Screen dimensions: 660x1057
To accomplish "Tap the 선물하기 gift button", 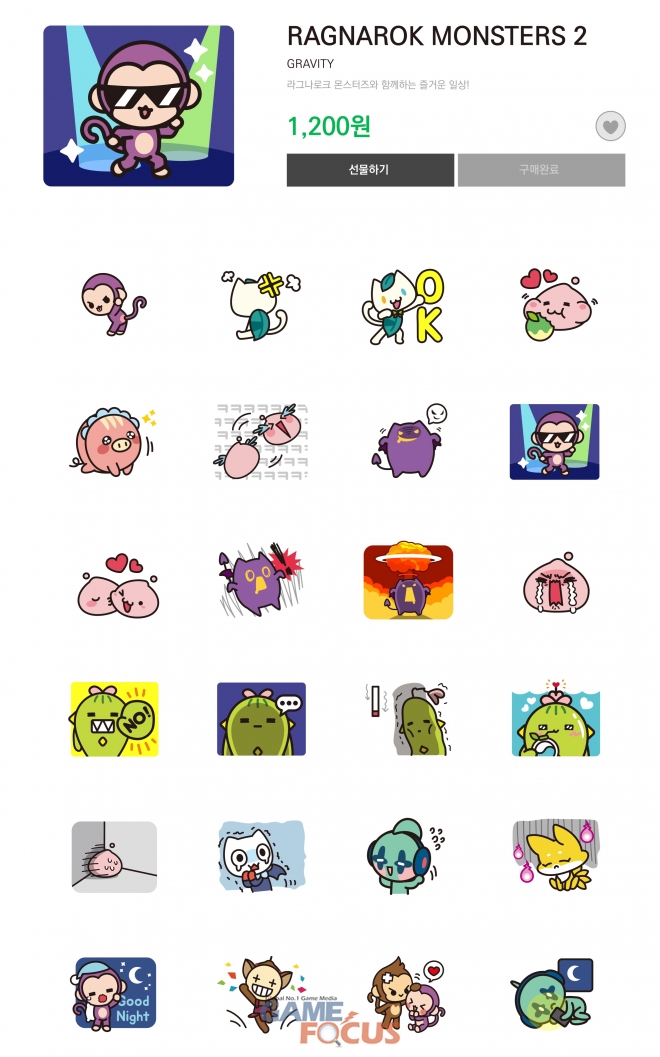I will (x=370, y=170).
